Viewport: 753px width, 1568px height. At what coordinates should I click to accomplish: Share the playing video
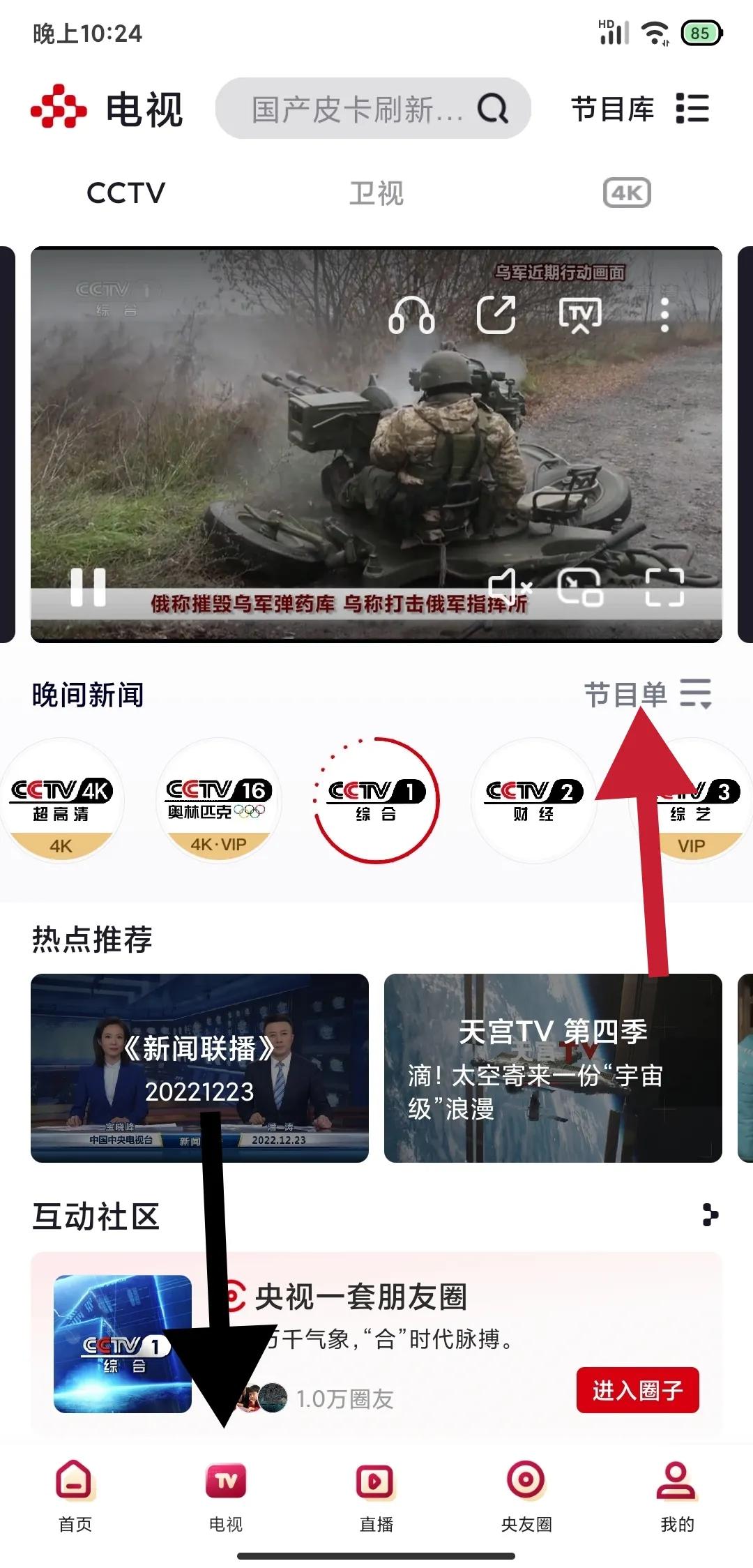(496, 315)
